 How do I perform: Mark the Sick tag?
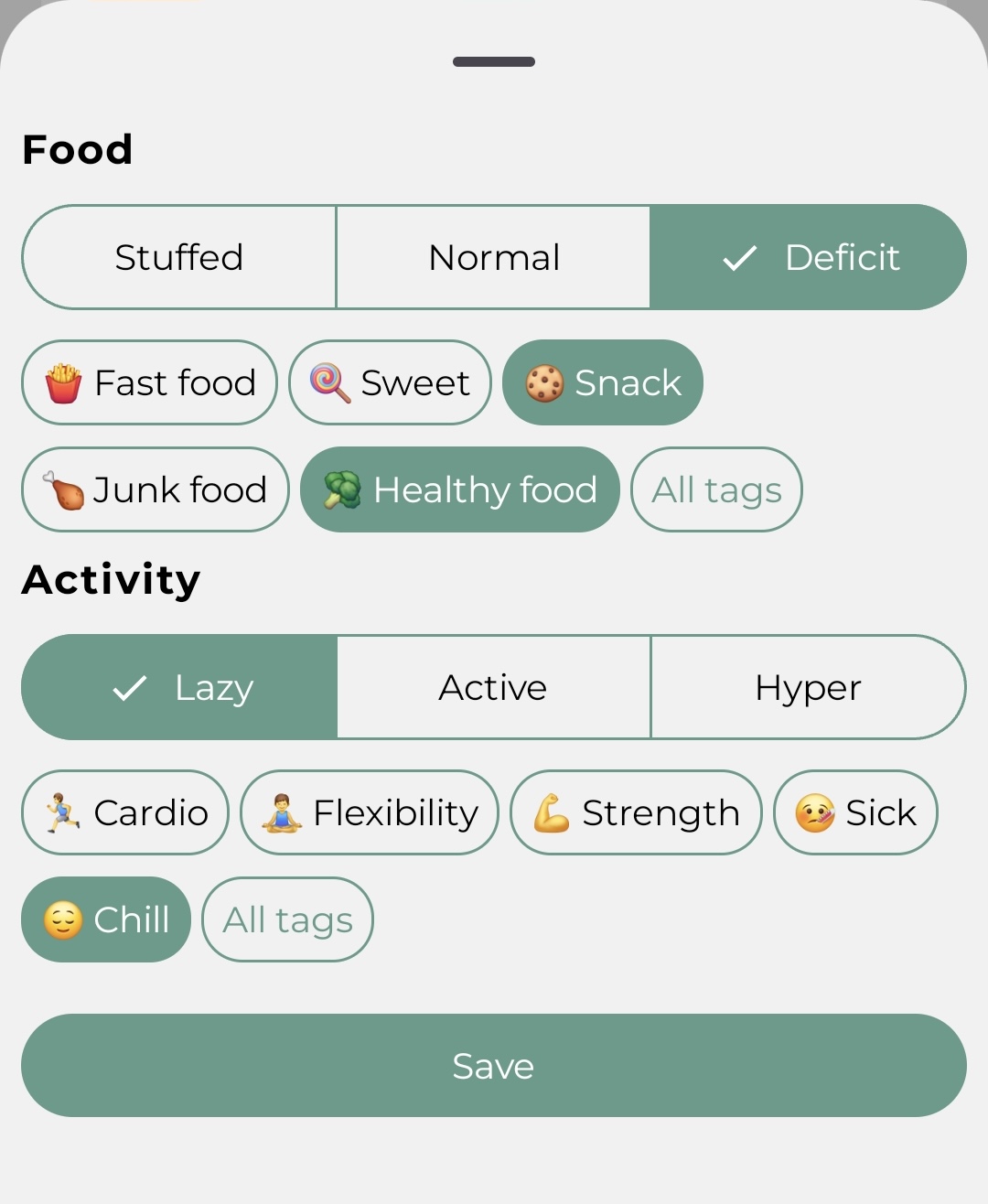coord(855,812)
